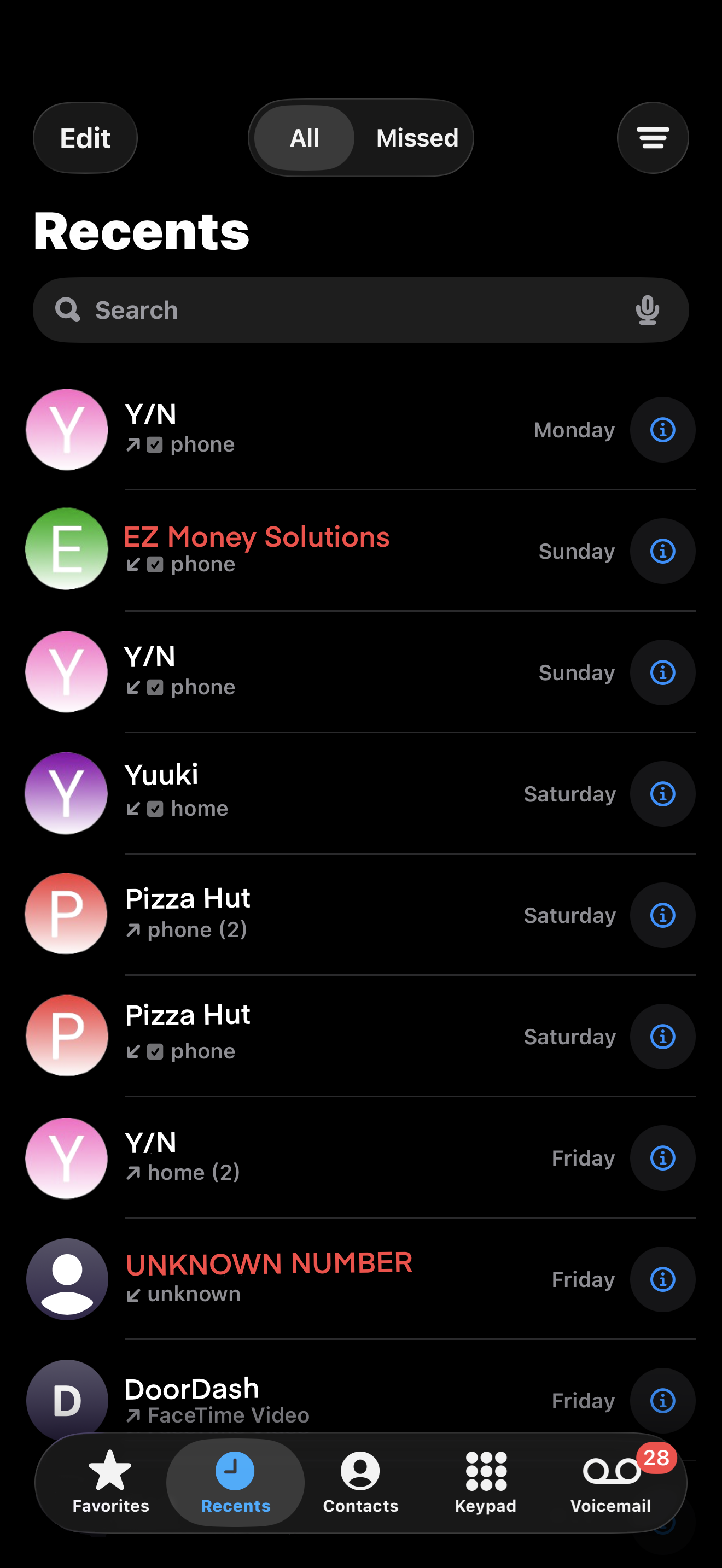Screen dimensions: 722x1568
Task: Open the Contacts tab
Action: point(360,1482)
